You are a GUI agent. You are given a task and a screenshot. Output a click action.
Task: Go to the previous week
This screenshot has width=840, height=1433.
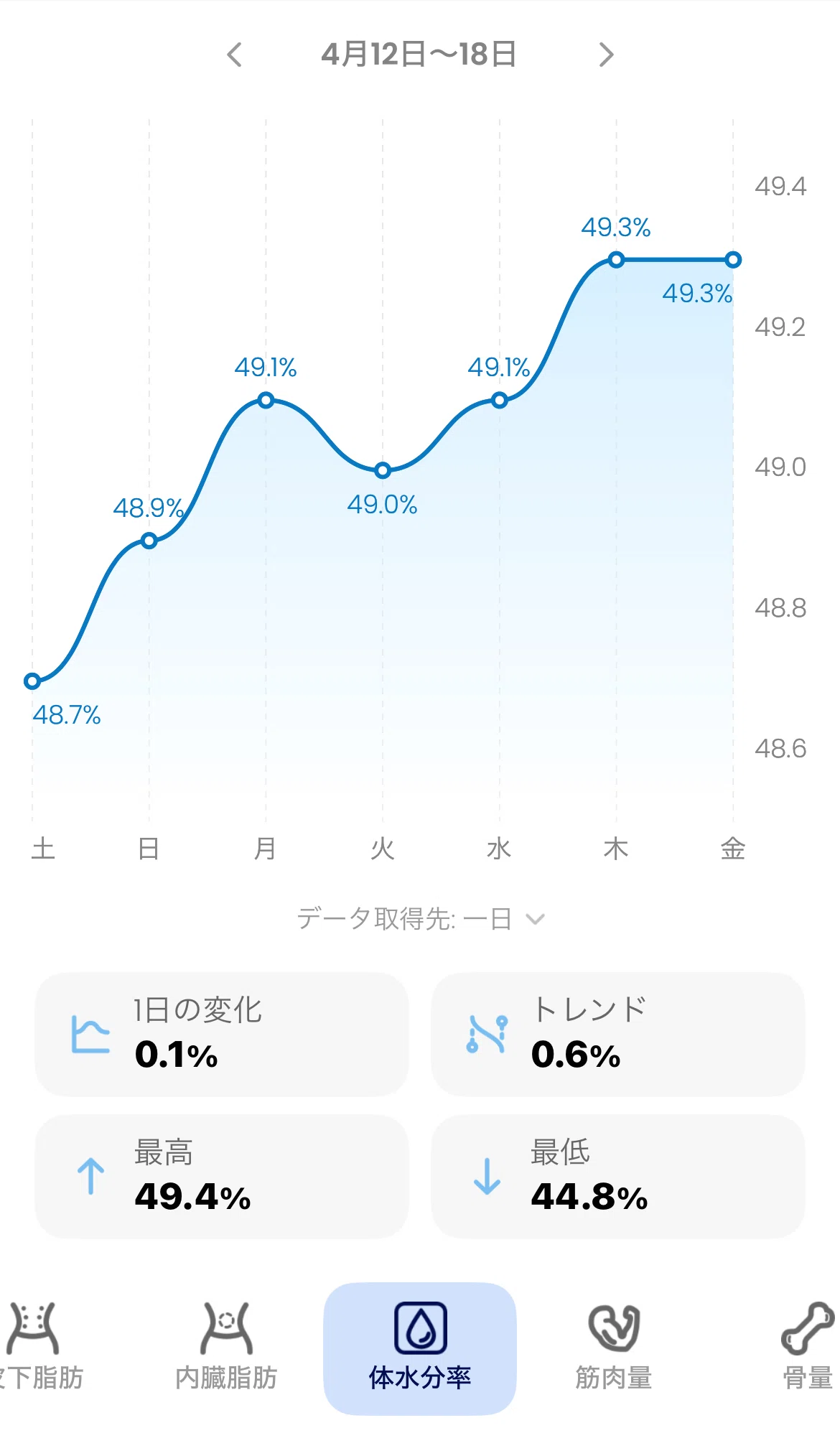[x=234, y=55]
